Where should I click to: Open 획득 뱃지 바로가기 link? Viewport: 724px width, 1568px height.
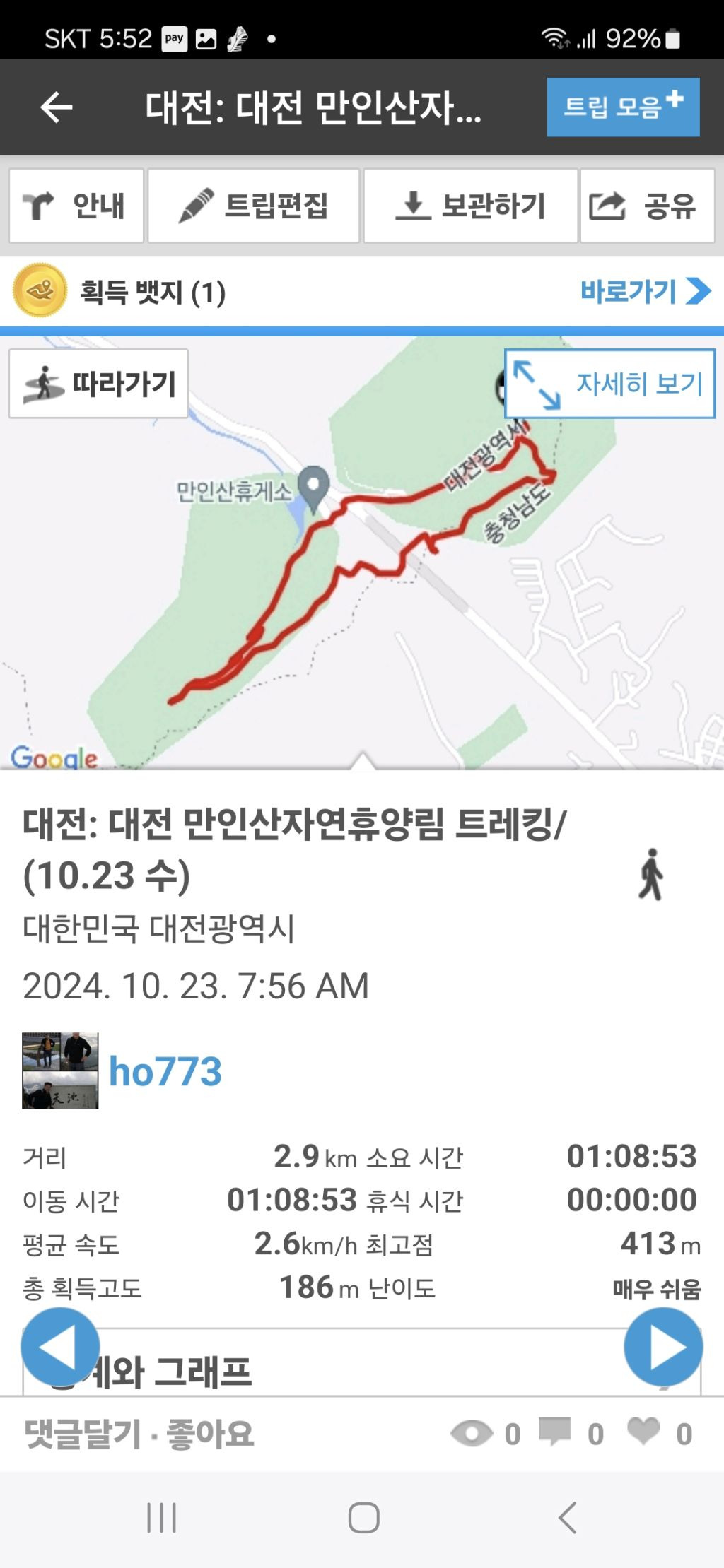click(x=644, y=291)
